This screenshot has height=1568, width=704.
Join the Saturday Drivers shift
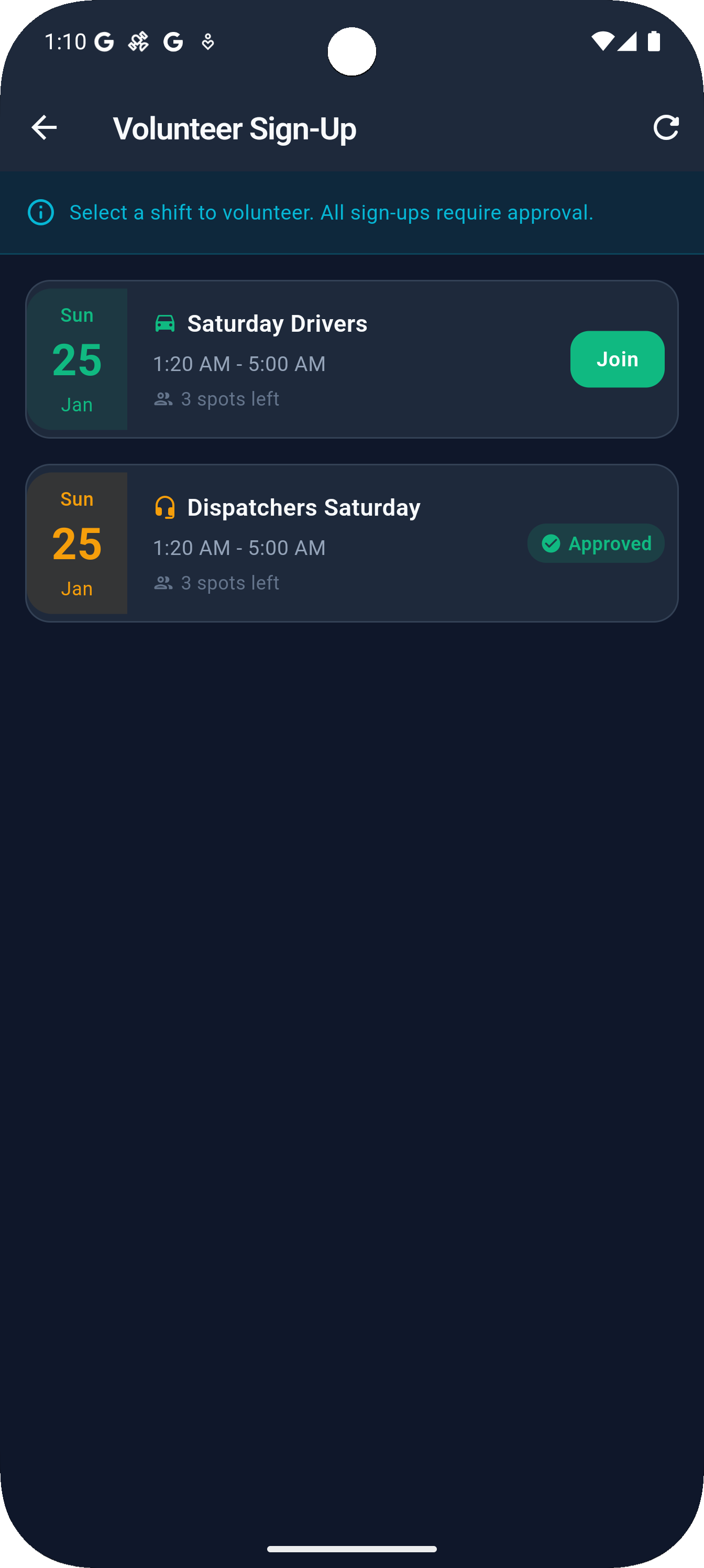[617, 359]
